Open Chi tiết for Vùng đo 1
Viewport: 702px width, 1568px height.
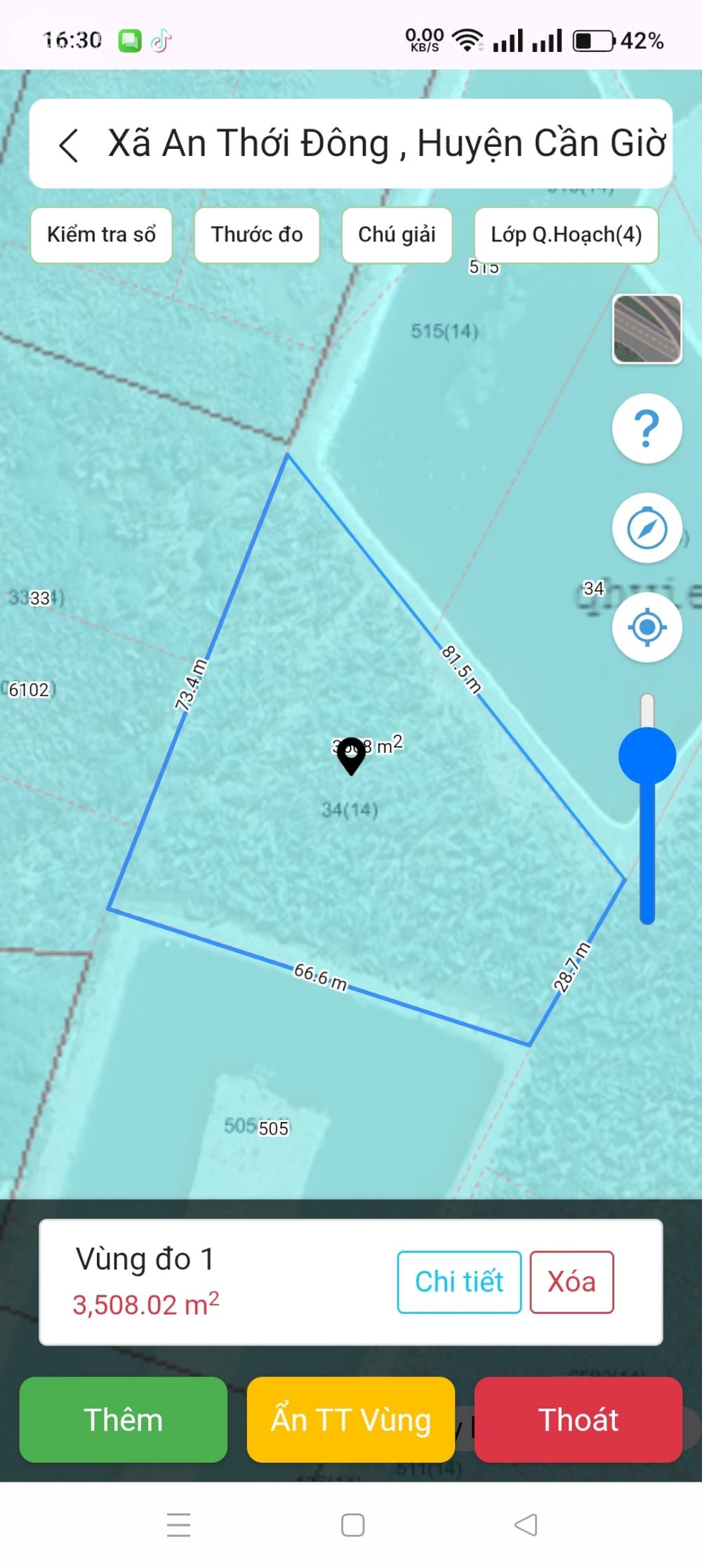(x=459, y=1282)
